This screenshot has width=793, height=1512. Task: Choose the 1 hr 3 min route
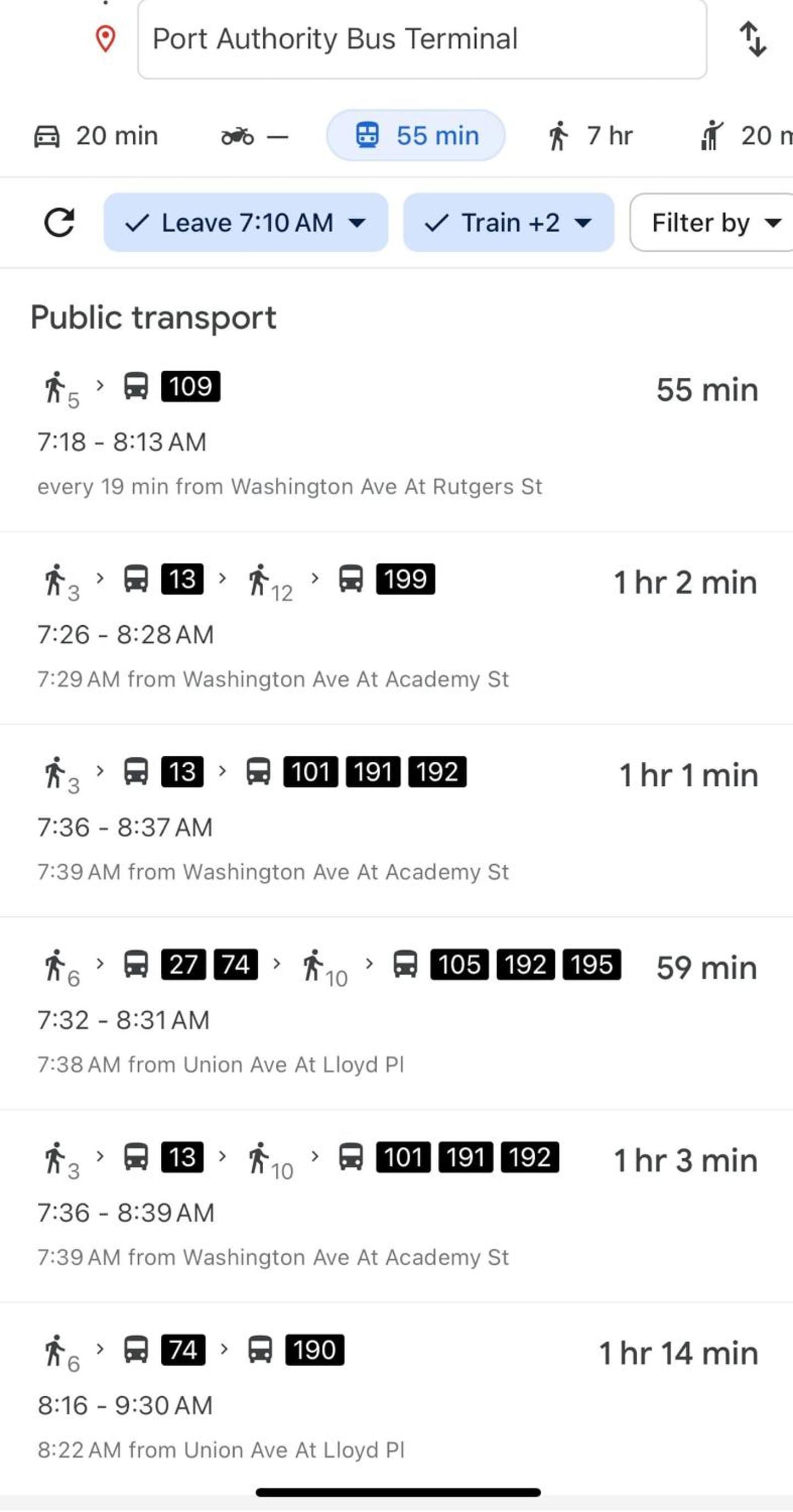(396, 1206)
